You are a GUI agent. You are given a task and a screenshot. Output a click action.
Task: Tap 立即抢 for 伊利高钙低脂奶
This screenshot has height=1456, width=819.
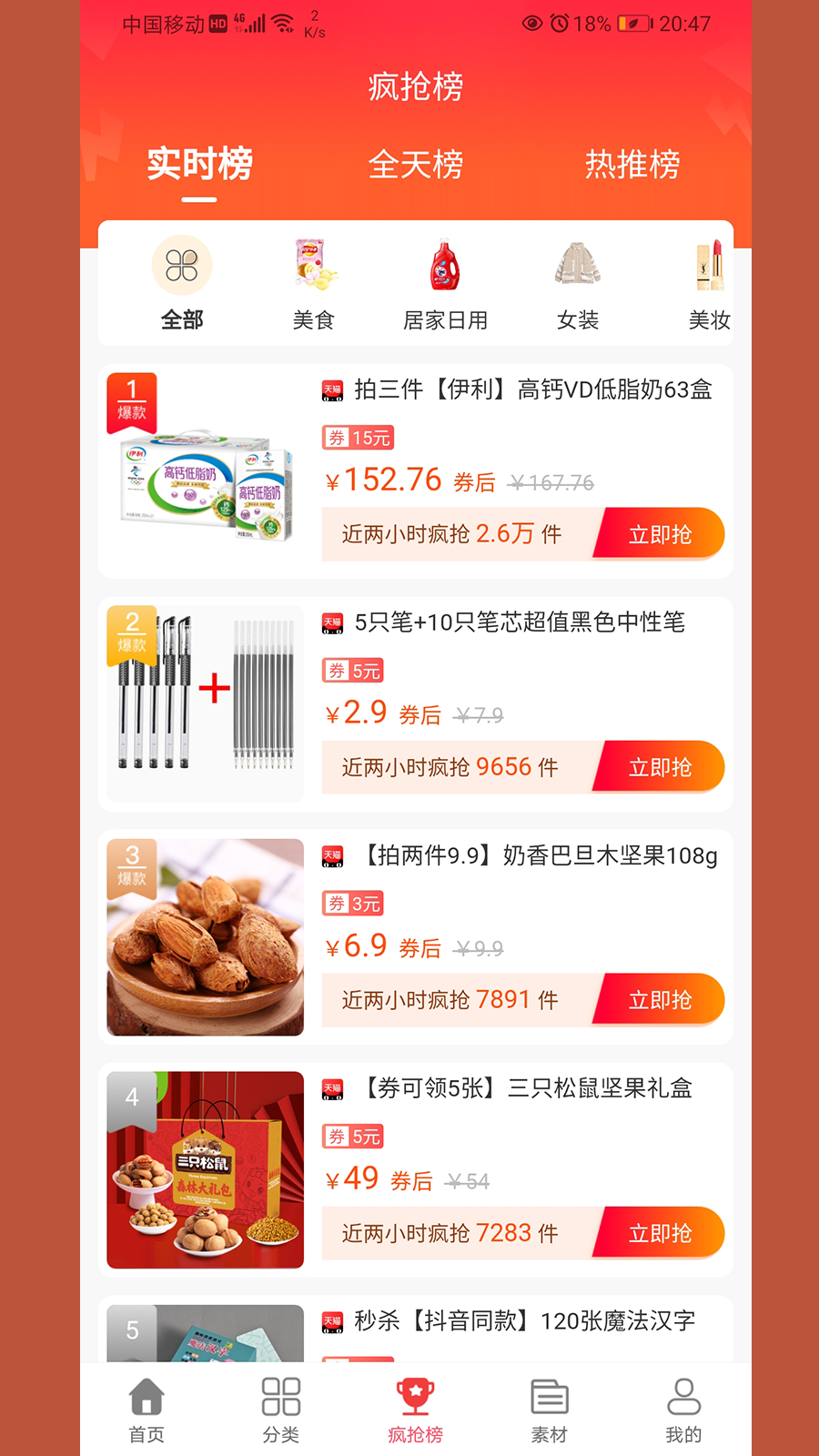pyautogui.click(x=660, y=534)
